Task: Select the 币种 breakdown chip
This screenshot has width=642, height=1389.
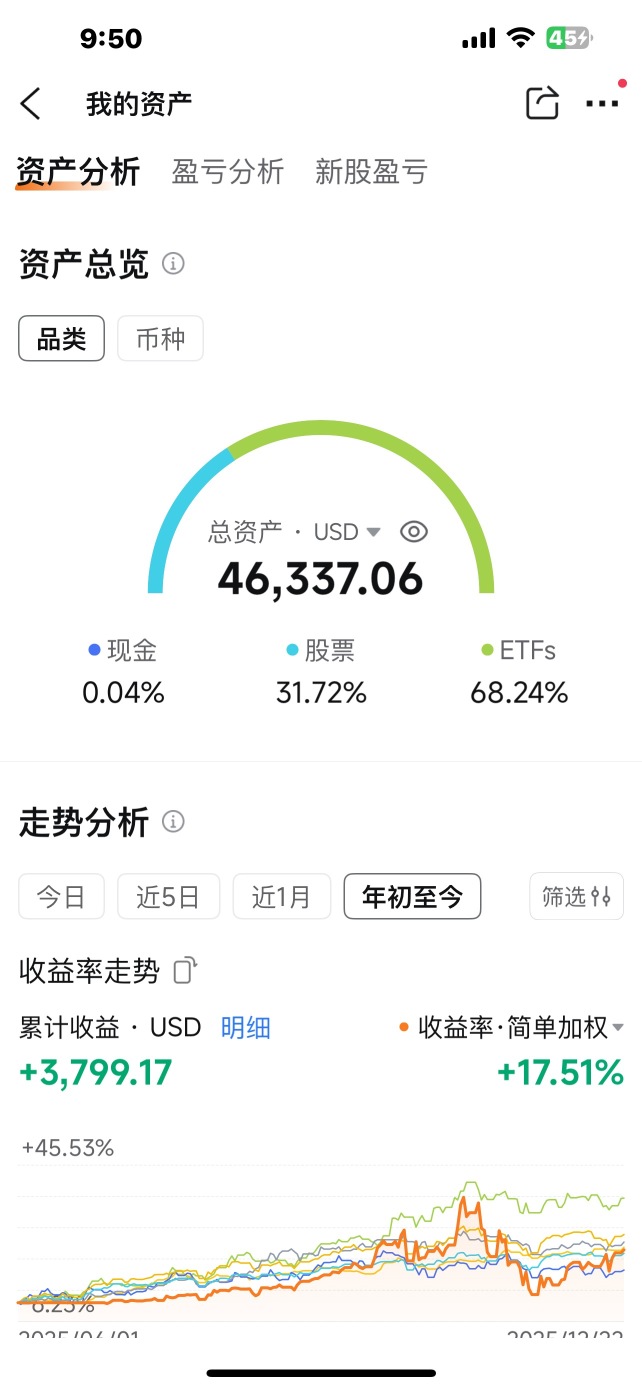Action: coord(160,339)
